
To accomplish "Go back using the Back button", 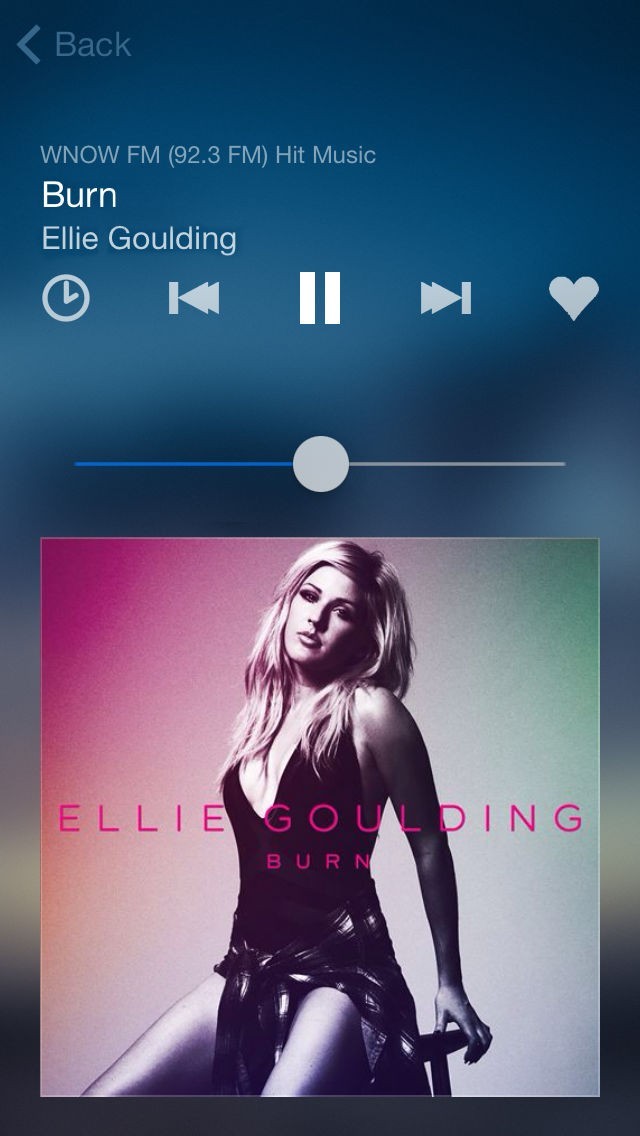I will coord(74,45).
